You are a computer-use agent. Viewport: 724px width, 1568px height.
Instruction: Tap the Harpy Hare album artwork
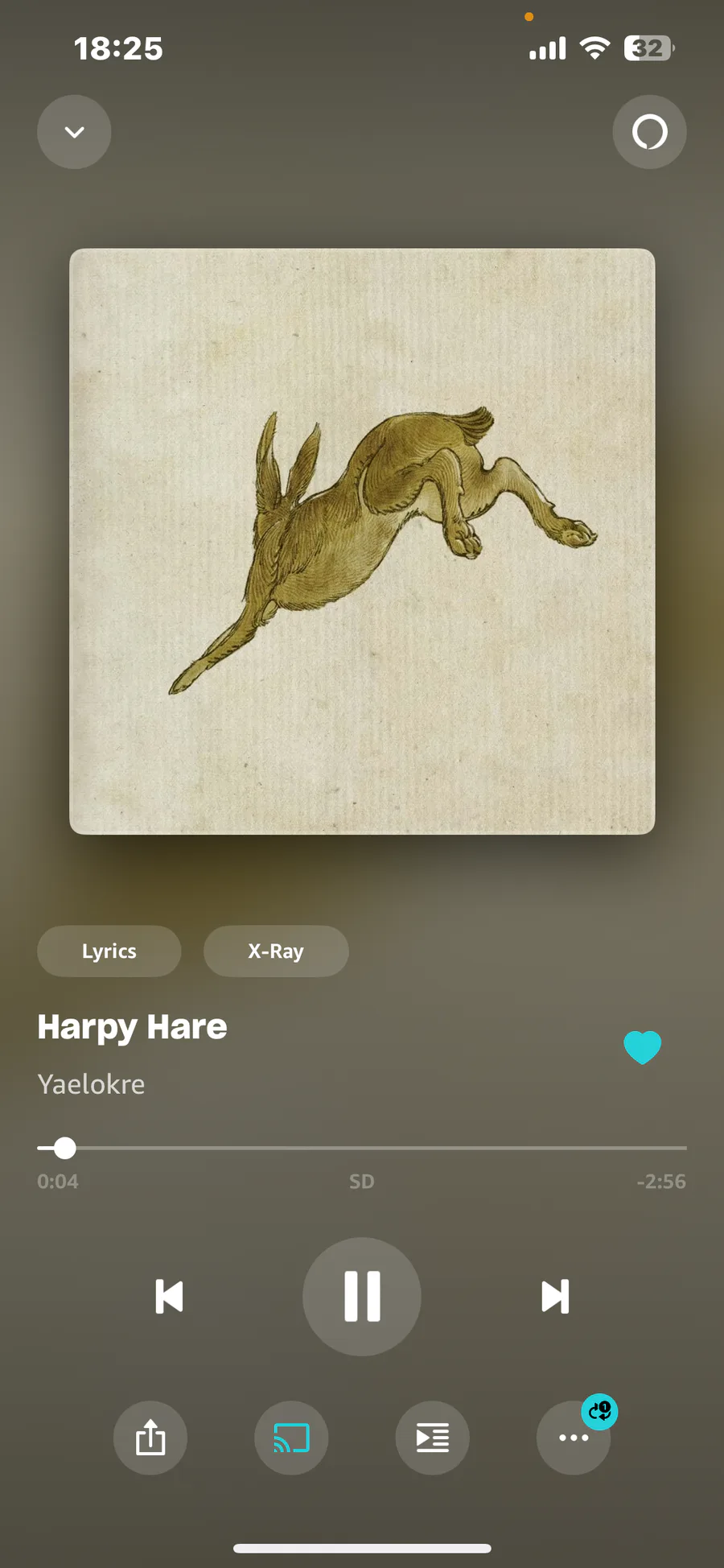tap(362, 541)
